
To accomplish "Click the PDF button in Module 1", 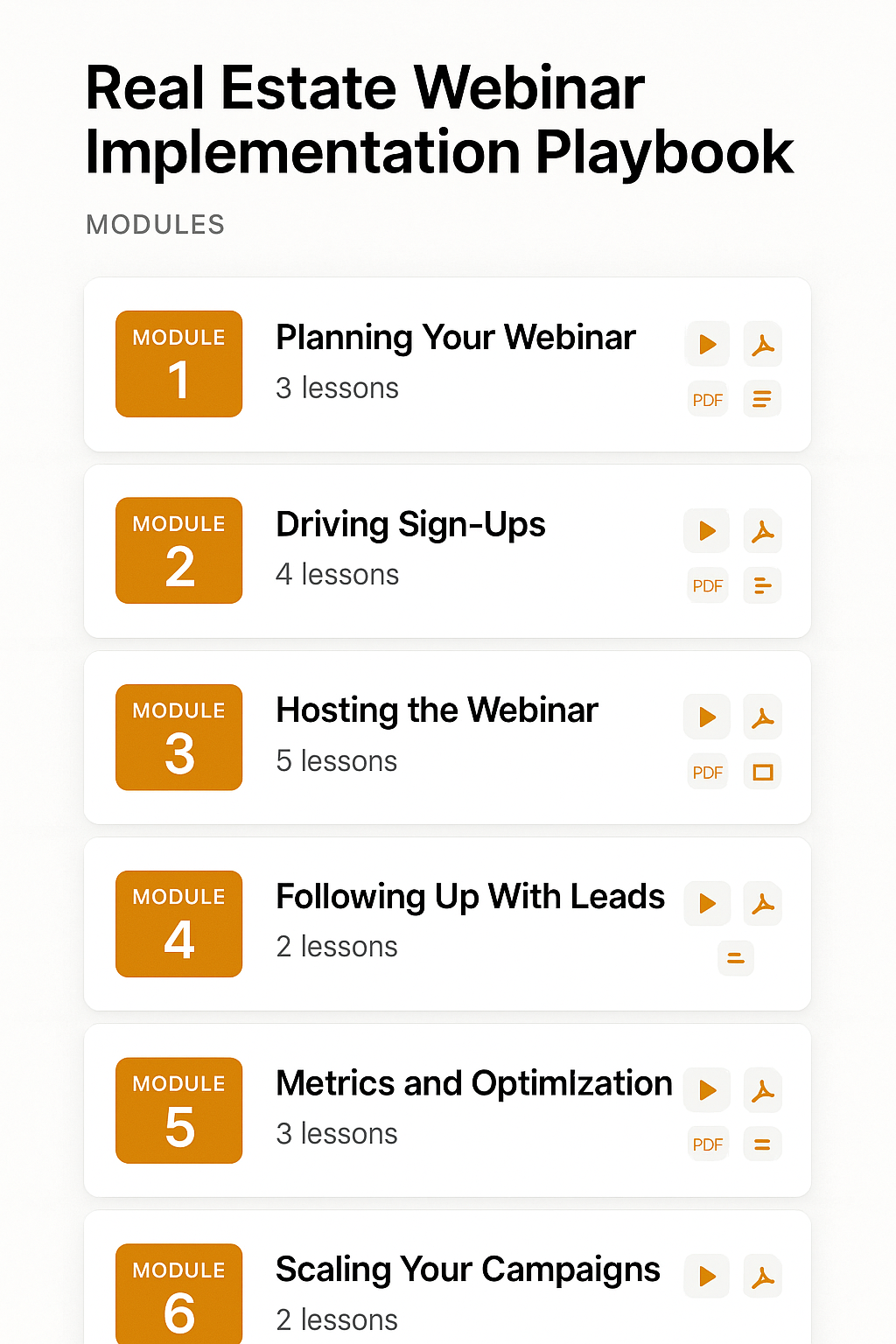I will pyautogui.click(x=707, y=399).
